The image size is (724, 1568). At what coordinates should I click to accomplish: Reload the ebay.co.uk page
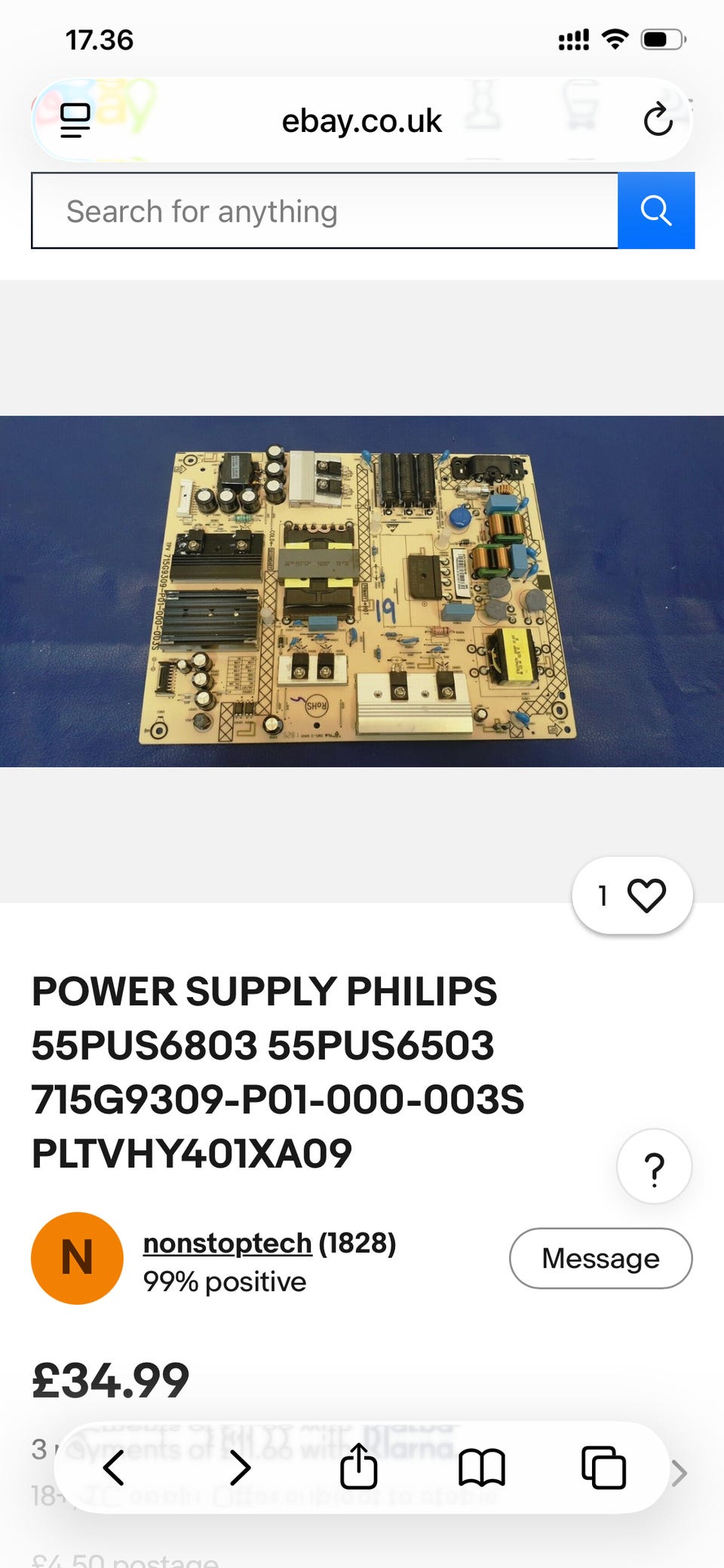pyautogui.click(x=658, y=120)
